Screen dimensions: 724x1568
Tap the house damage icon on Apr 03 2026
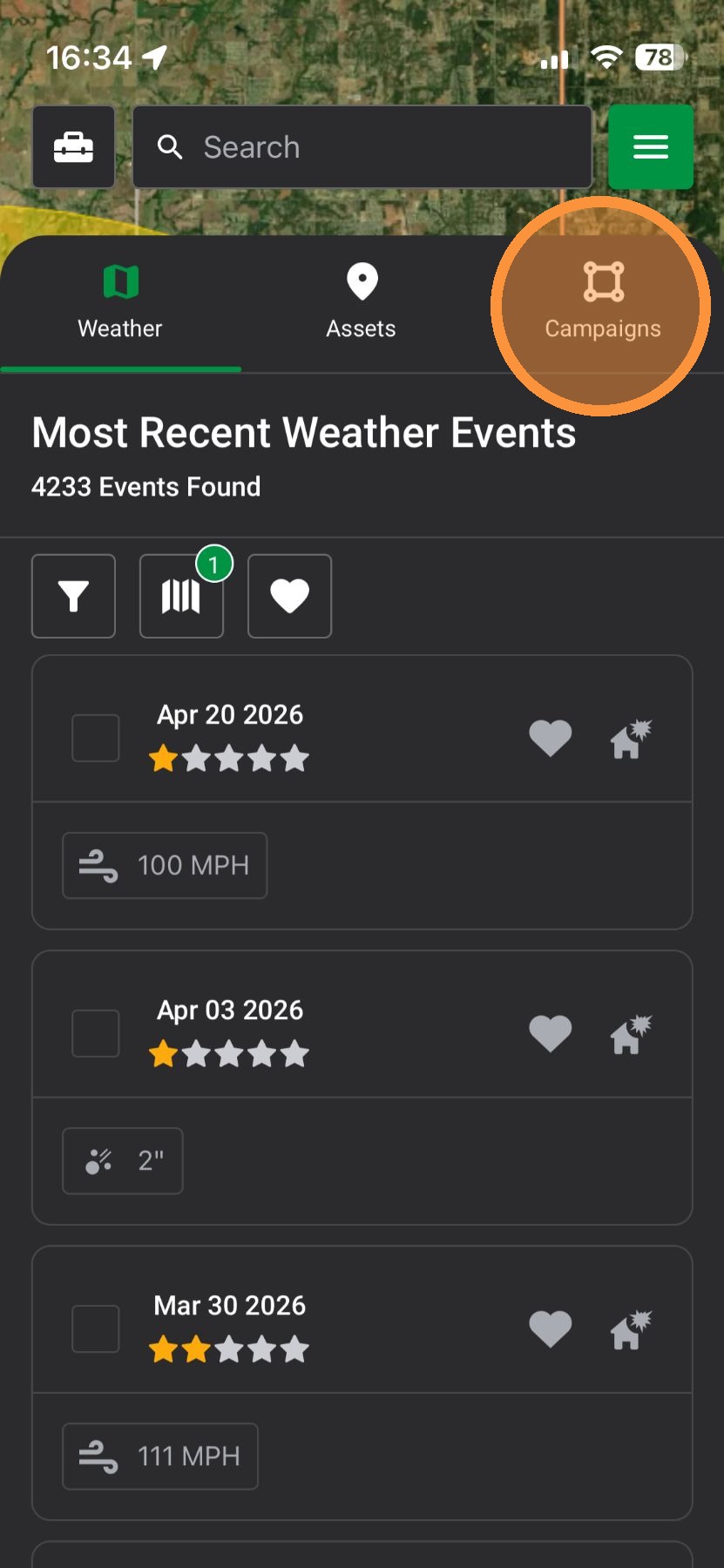(631, 1034)
